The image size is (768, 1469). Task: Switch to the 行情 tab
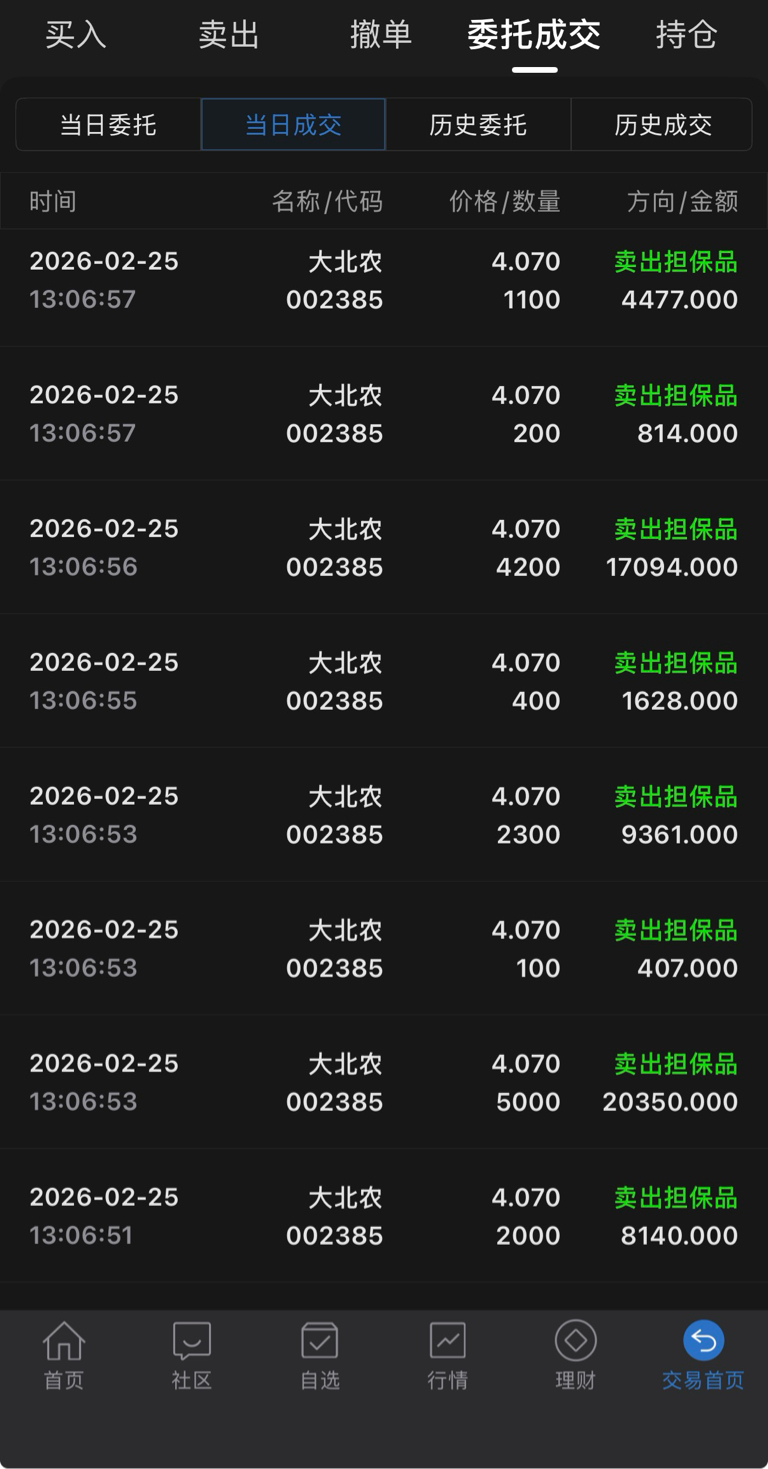(448, 1356)
